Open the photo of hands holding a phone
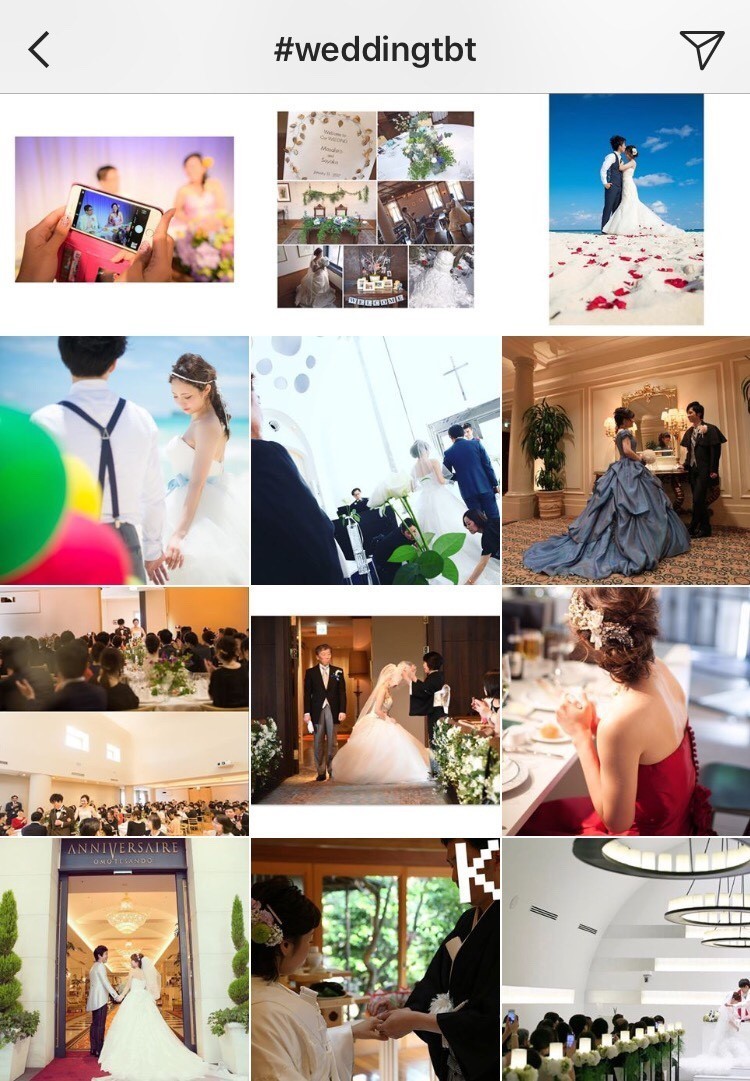750x1081 pixels. [x=124, y=209]
